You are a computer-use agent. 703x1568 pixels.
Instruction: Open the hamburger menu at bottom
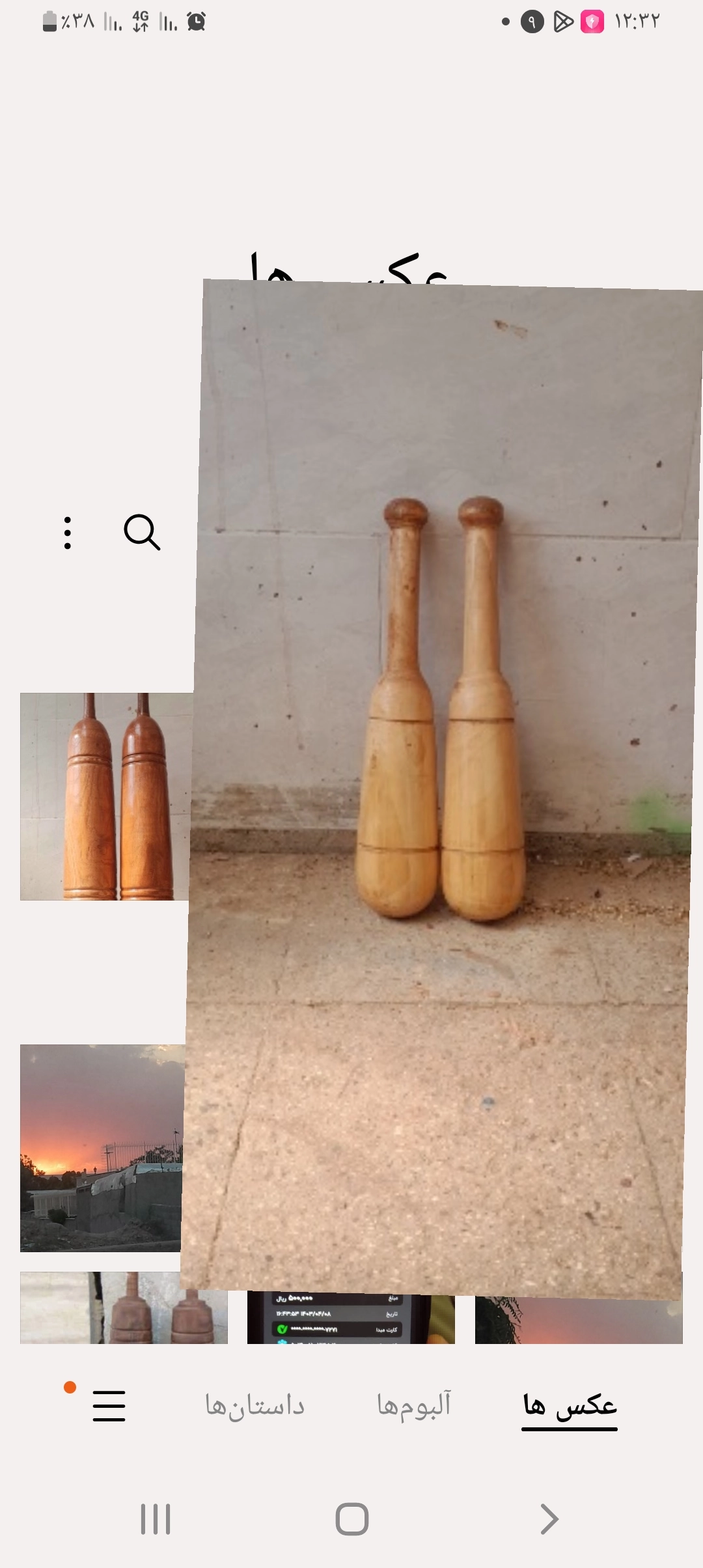109,1405
